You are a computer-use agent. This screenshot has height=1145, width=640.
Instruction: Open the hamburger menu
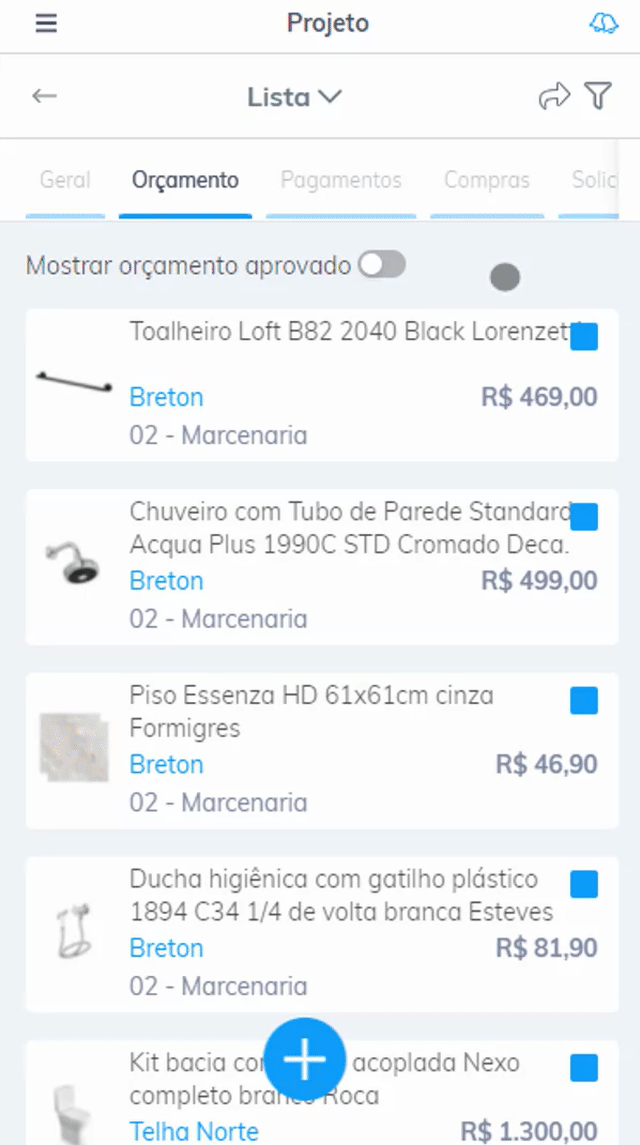point(46,24)
